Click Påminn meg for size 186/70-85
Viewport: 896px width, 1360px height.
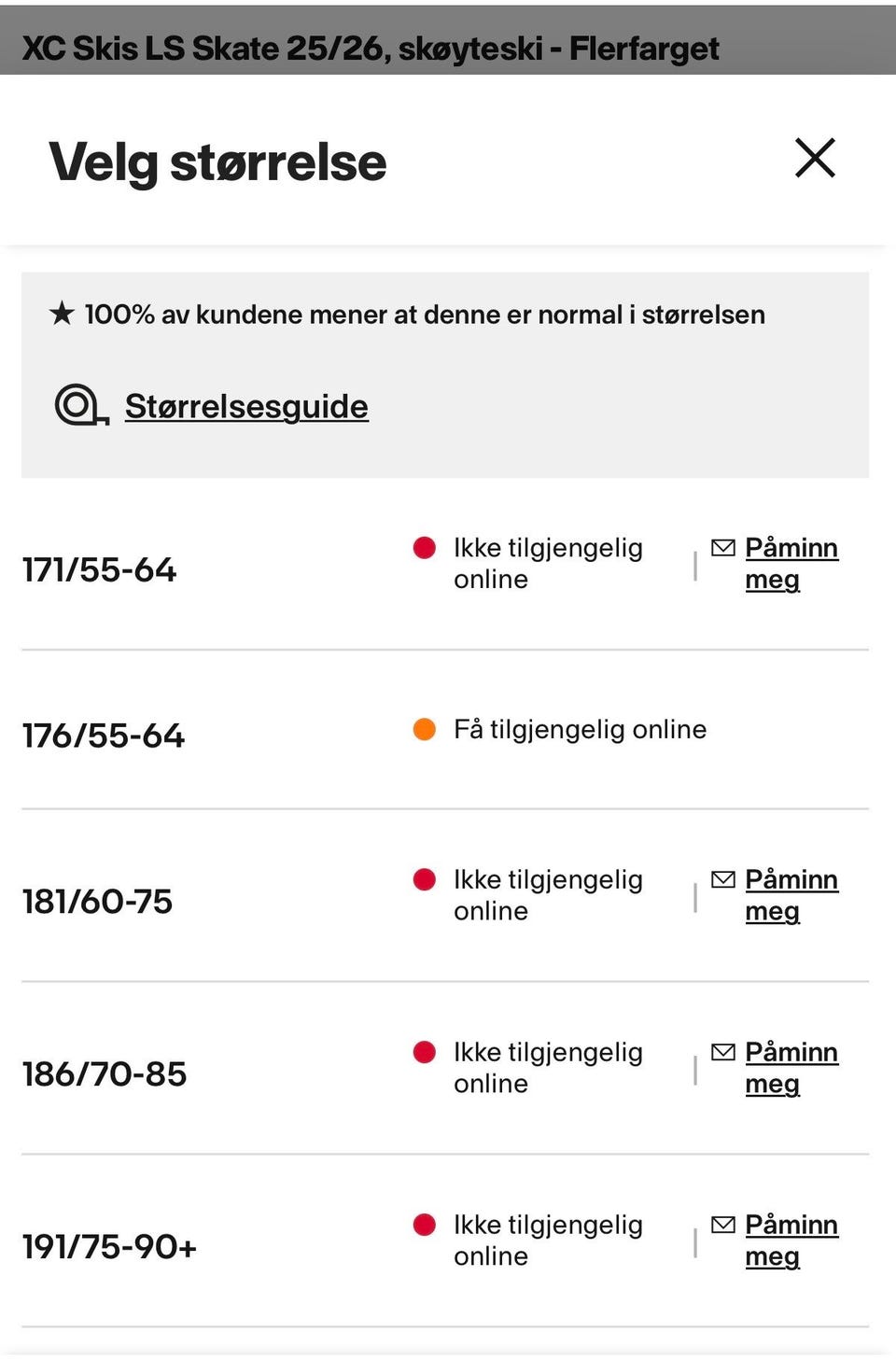791,1067
